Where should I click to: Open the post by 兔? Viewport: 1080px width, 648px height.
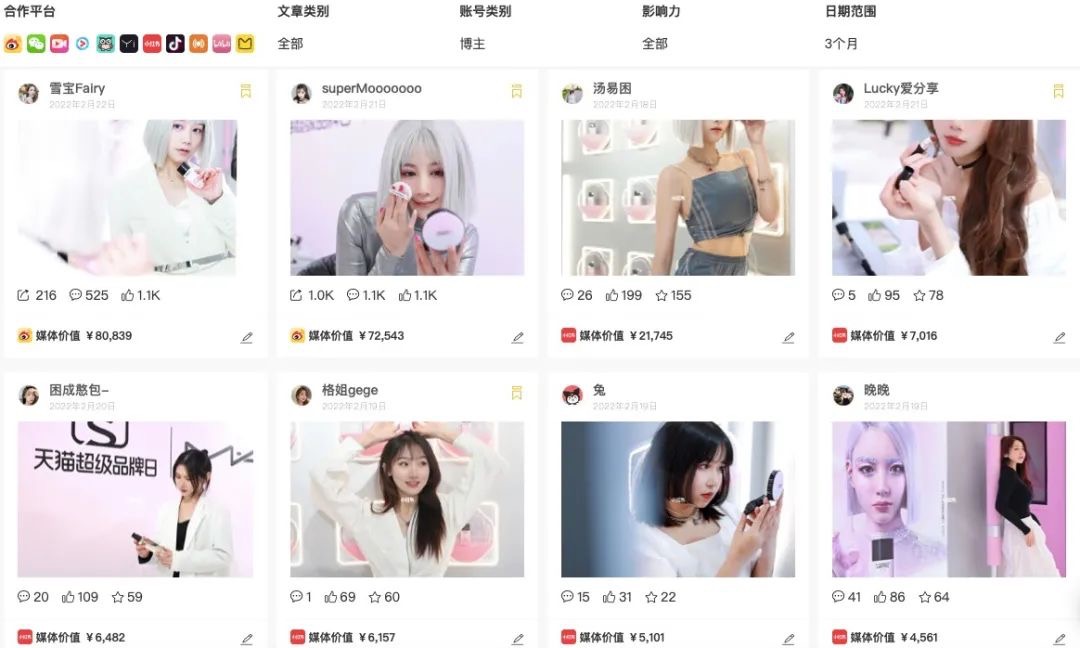pyautogui.click(x=677, y=499)
